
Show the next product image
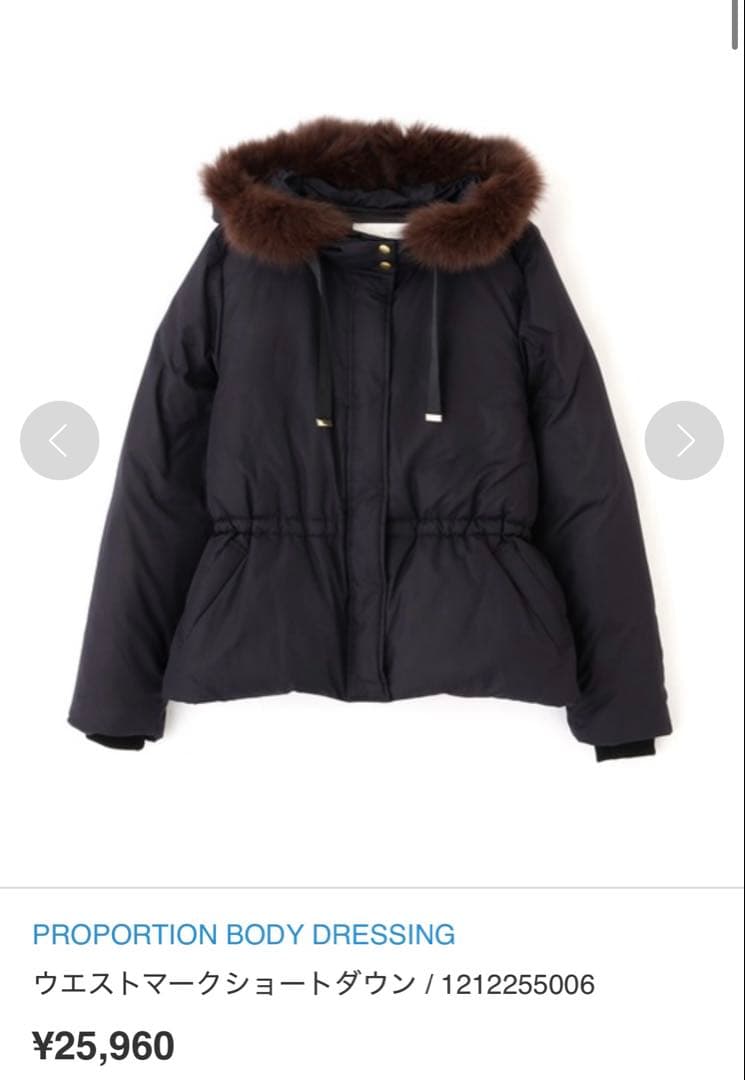pyautogui.click(x=684, y=440)
